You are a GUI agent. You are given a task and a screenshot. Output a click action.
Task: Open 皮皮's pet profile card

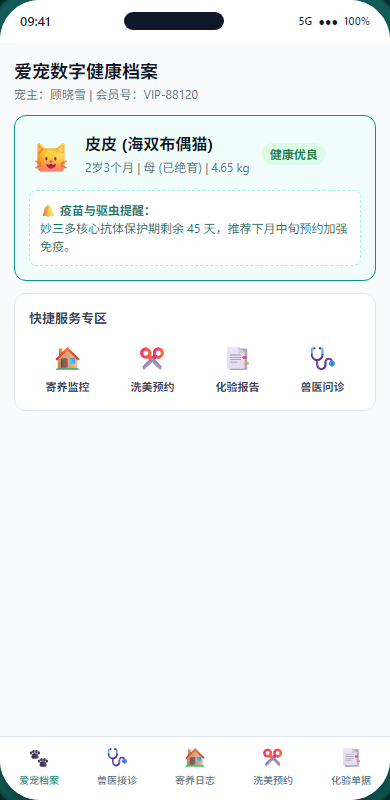pos(195,198)
